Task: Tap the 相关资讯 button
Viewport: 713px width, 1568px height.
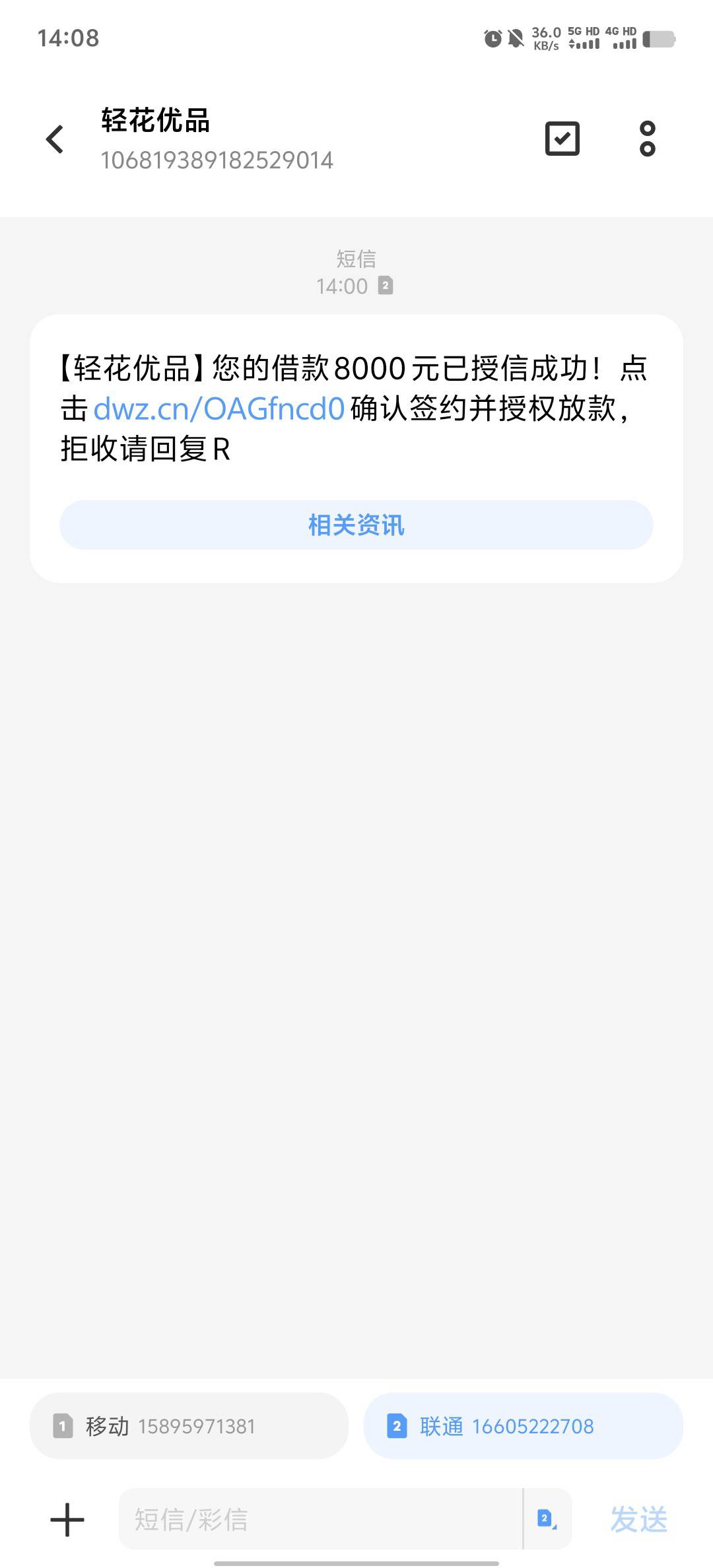Action: 356,525
